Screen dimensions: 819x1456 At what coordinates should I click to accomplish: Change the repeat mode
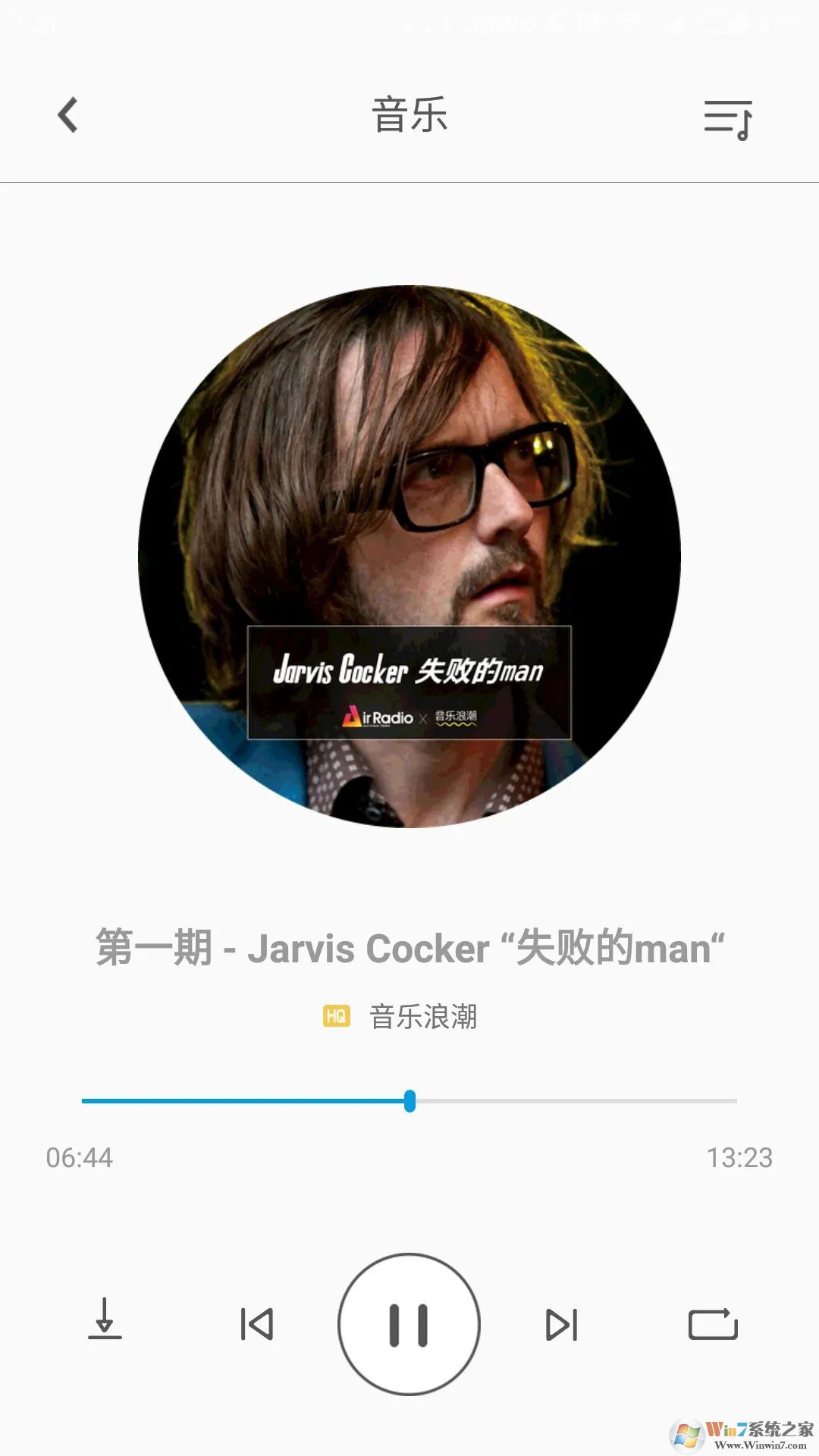713,1324
